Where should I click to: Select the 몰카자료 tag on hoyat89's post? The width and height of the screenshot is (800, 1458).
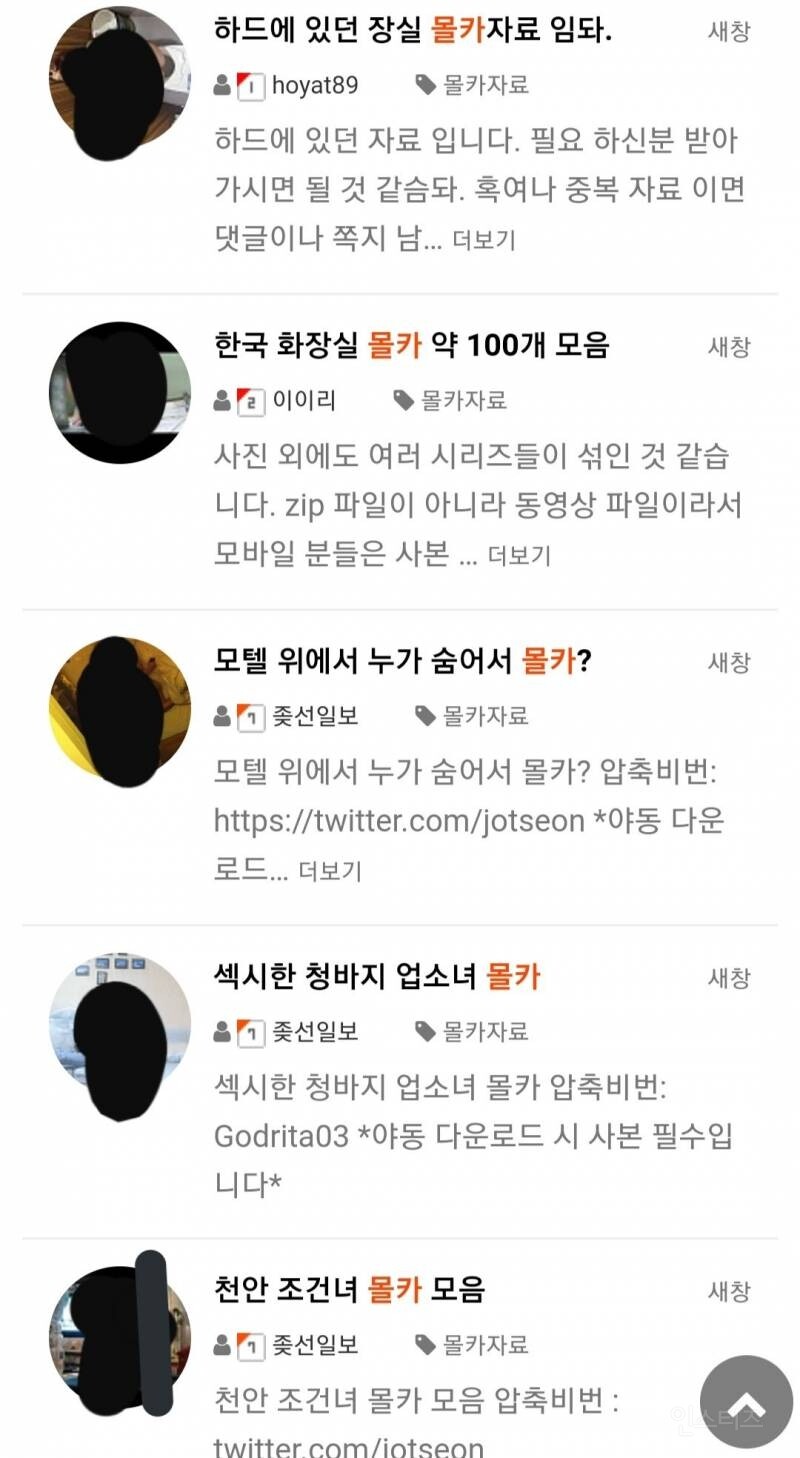(485, 85)
